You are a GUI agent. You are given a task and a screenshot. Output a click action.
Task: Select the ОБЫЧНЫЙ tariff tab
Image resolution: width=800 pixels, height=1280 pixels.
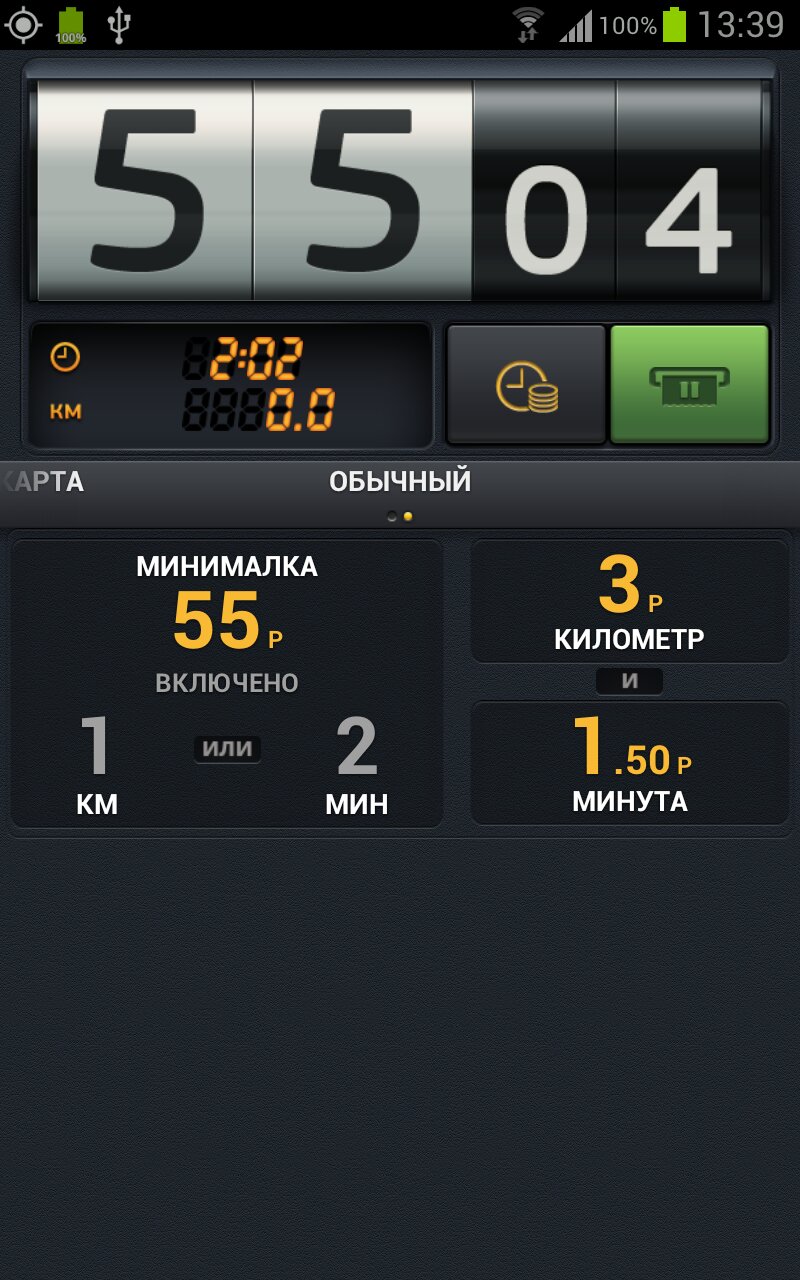pyautogui.click(x=400, y=482)
